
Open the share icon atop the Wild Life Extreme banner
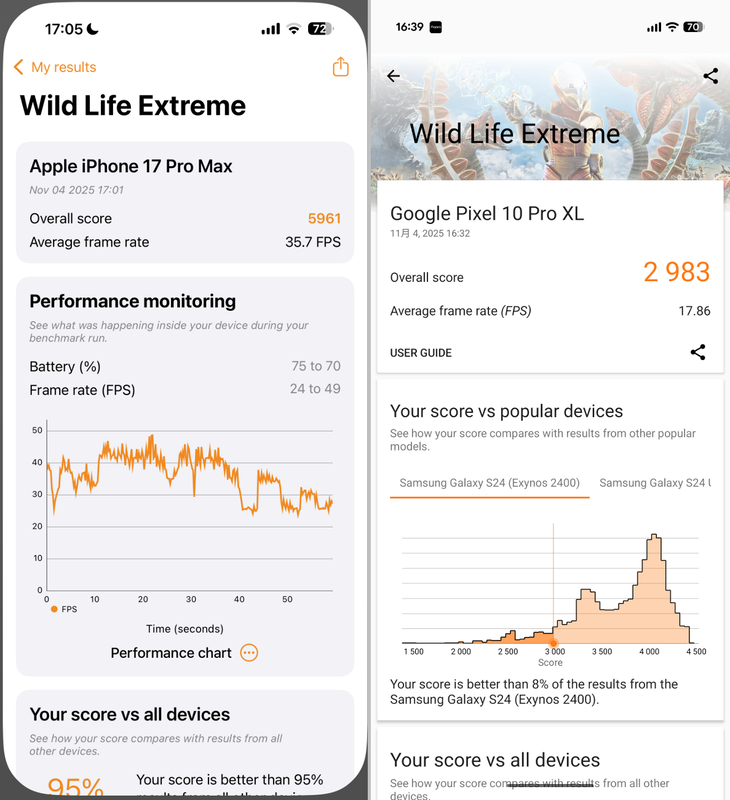[710, 76]
